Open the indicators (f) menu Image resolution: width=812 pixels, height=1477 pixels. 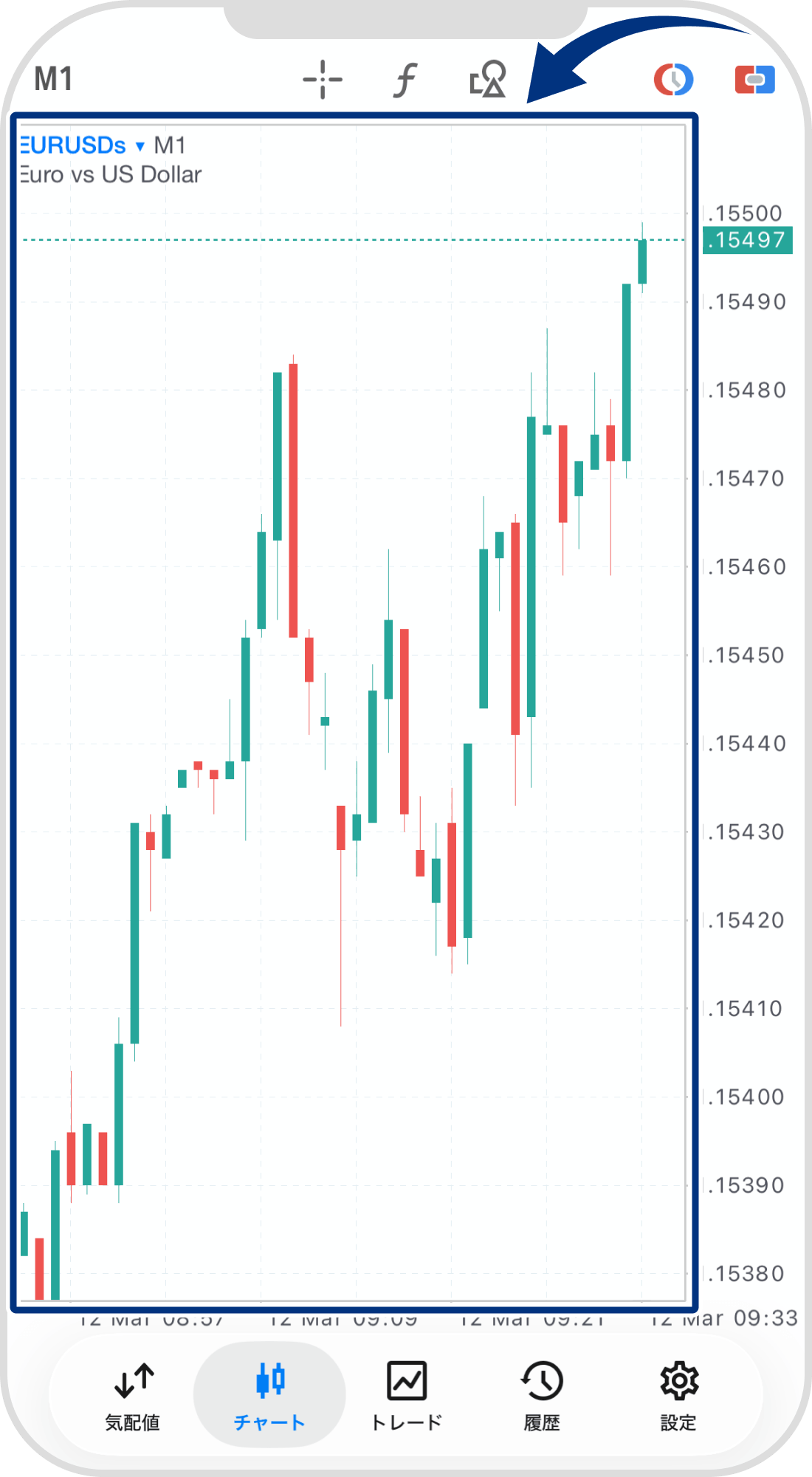pyautogui.click(x=405, y=79)
